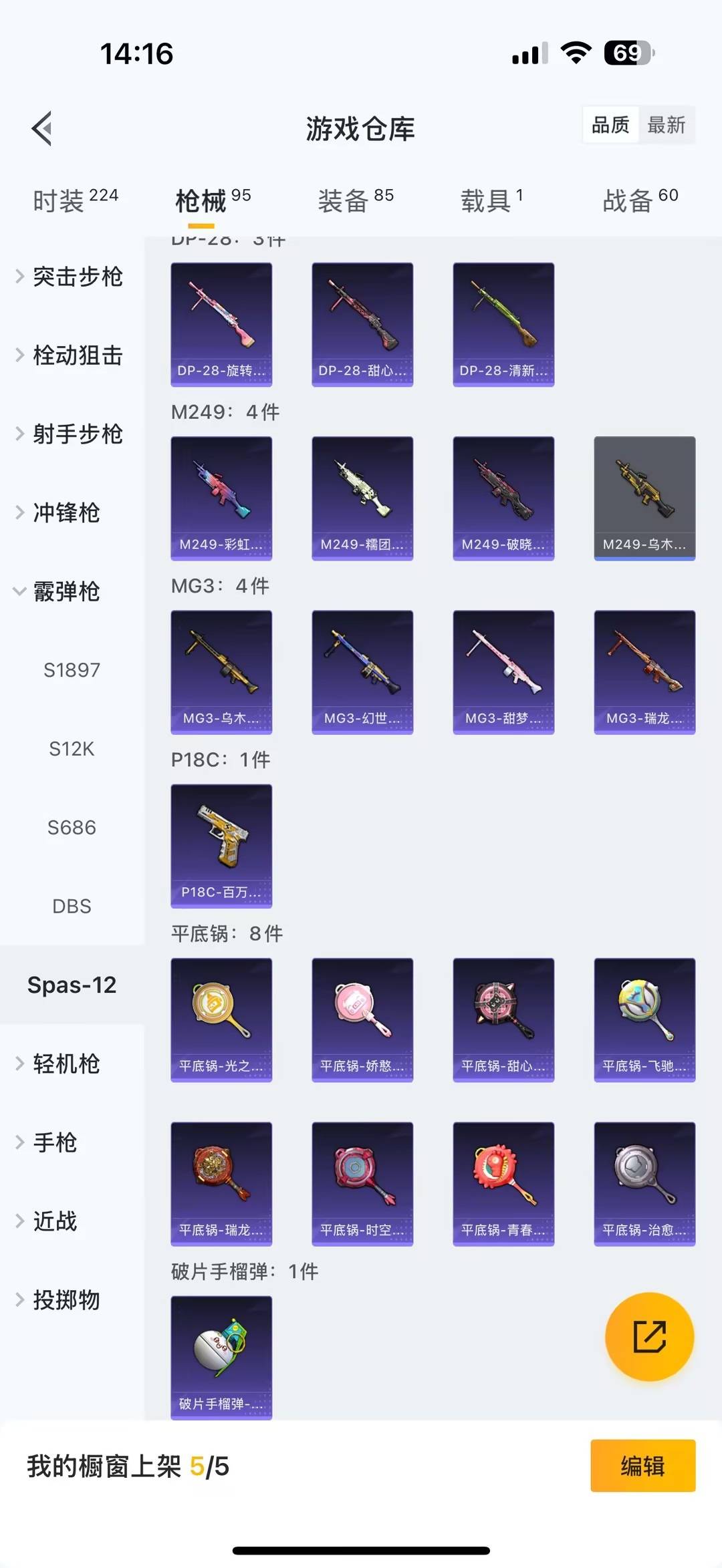The width and height of the screenshot is (722, 1568).
Task: Open the M249-乌木 skin item
Action: tap(644, 498)
